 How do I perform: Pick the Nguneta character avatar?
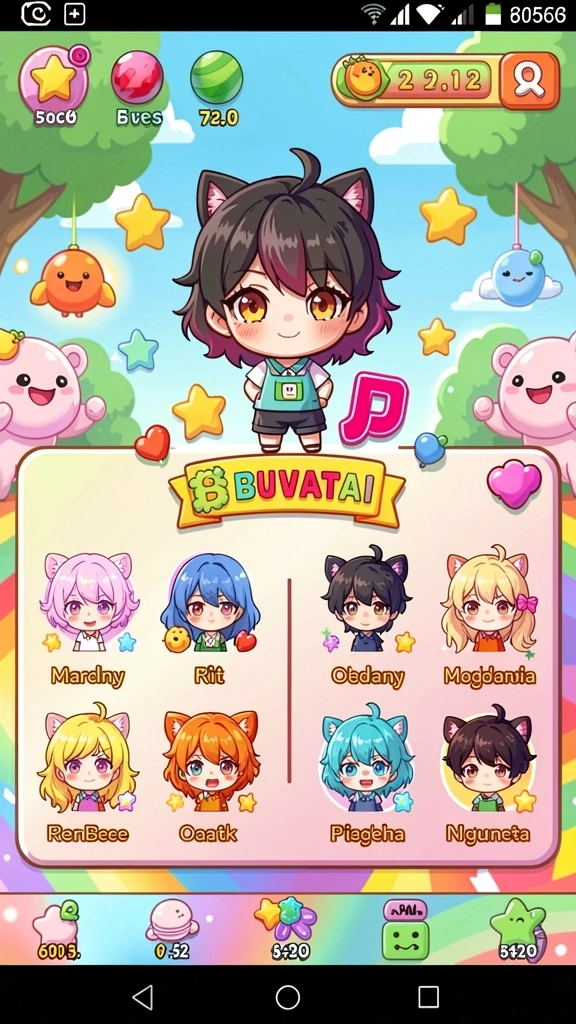coord(488,758)
